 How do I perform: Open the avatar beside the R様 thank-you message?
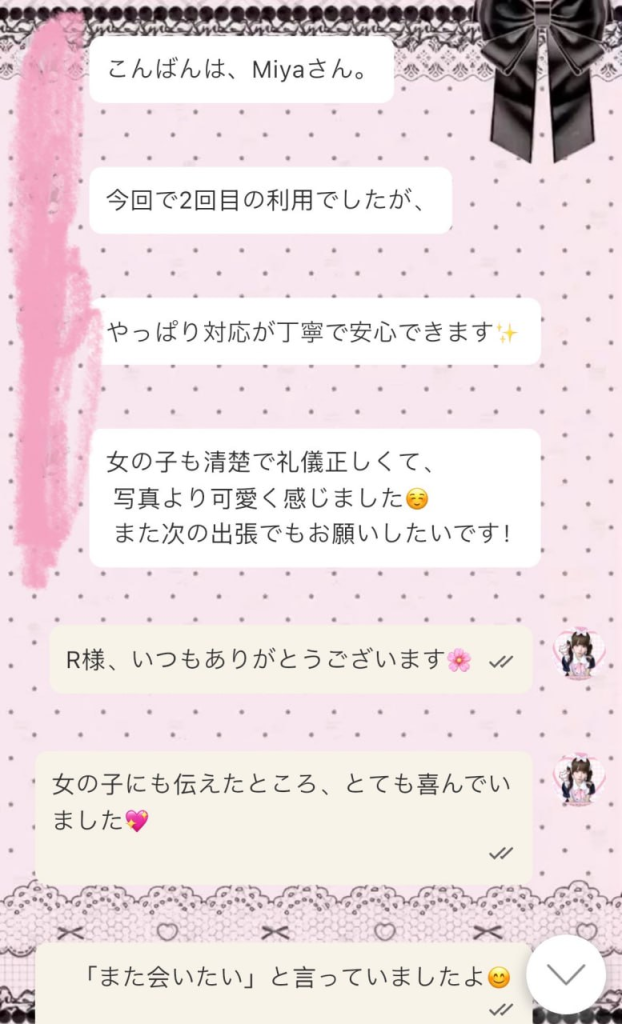pyautogui.click(x=578, y=655)
